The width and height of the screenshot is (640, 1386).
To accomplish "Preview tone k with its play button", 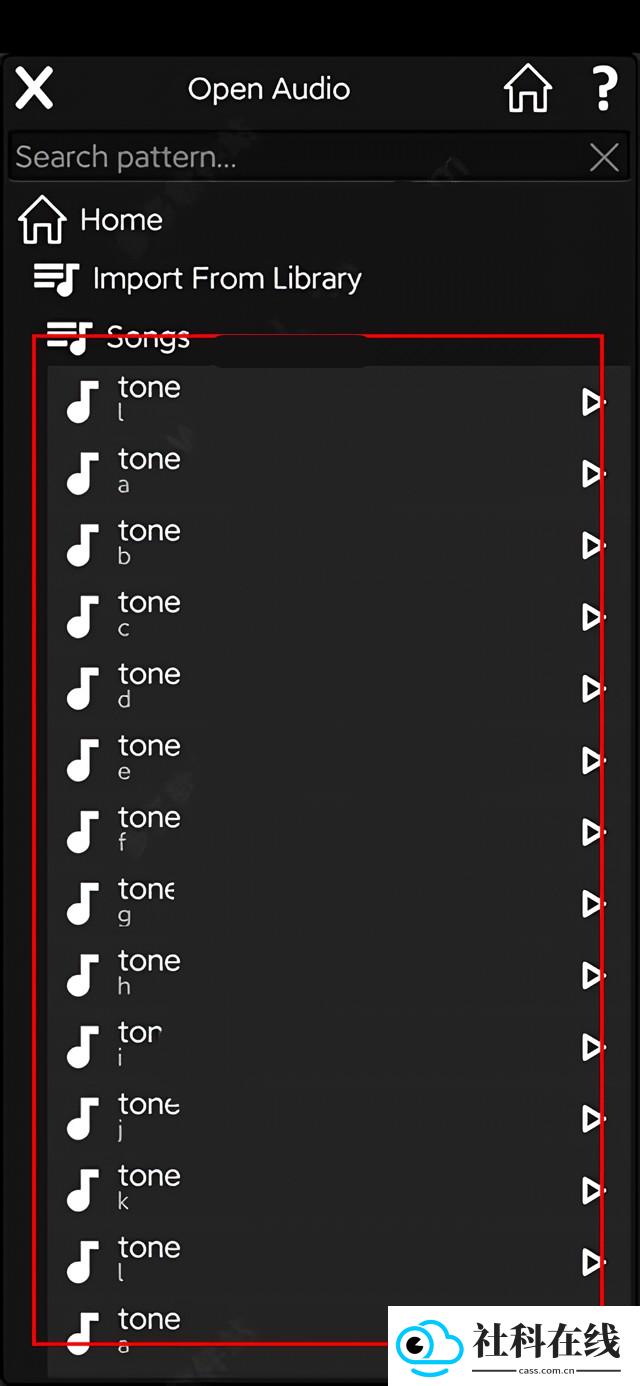I will [x=594, y=1190].
